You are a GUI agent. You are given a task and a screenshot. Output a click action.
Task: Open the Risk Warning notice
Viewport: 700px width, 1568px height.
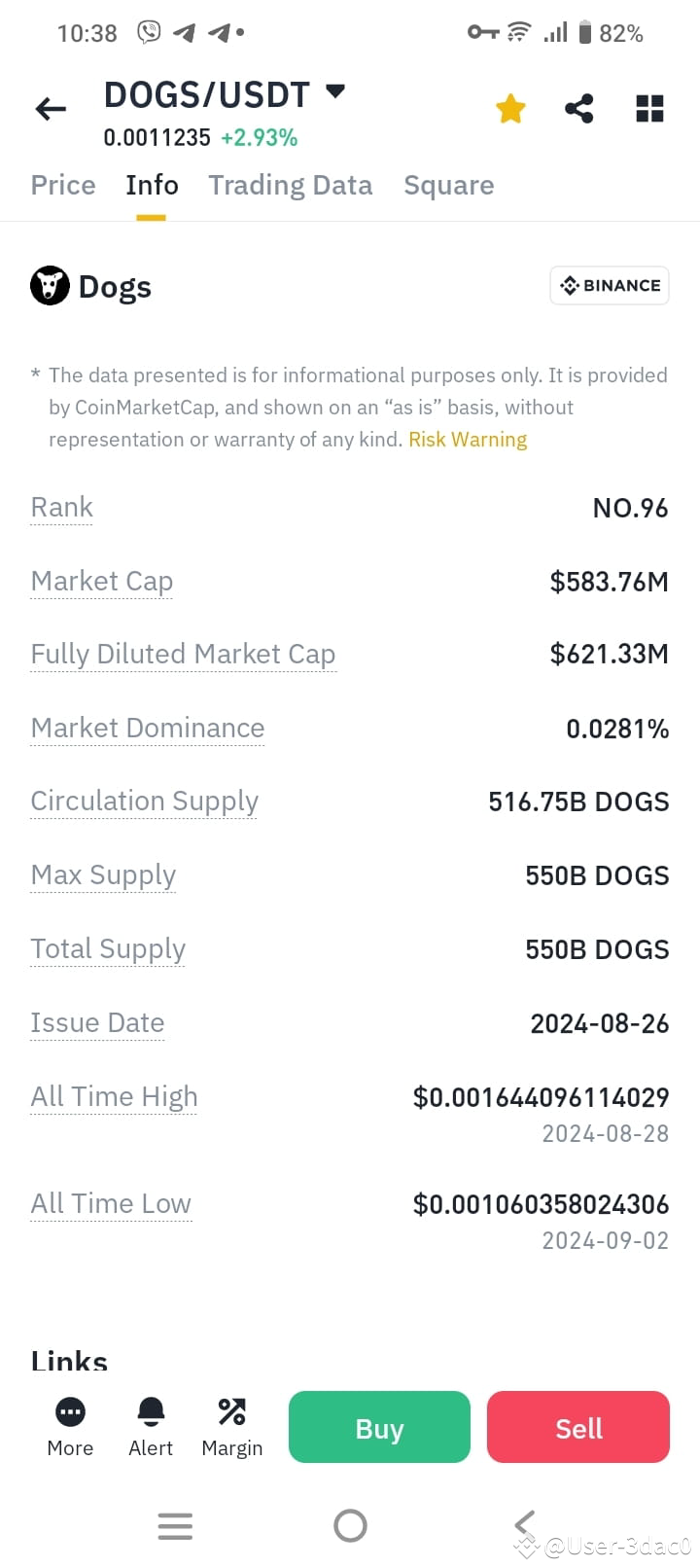pos(468,439)
